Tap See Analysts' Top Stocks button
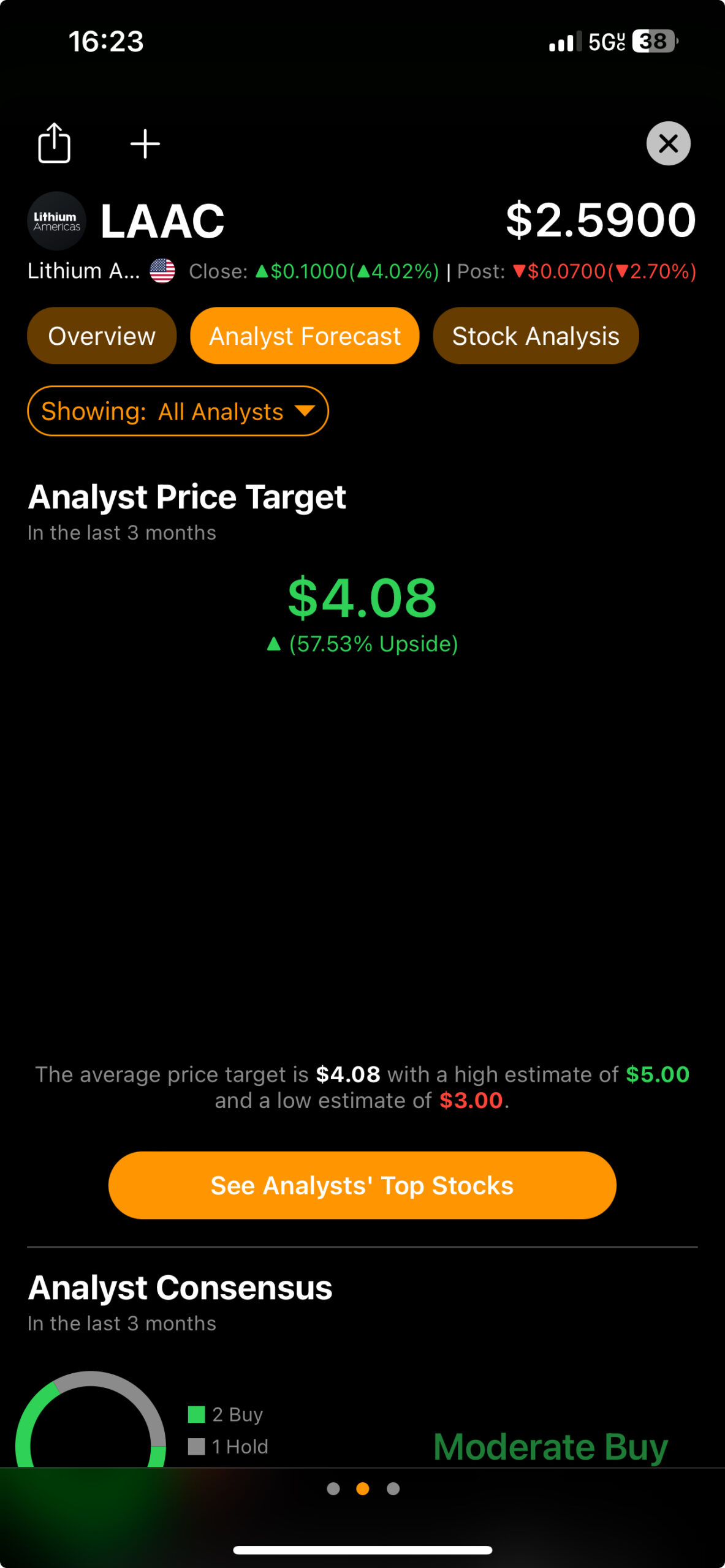This screenshot has width=725, height=1568. pos(362,1185)
